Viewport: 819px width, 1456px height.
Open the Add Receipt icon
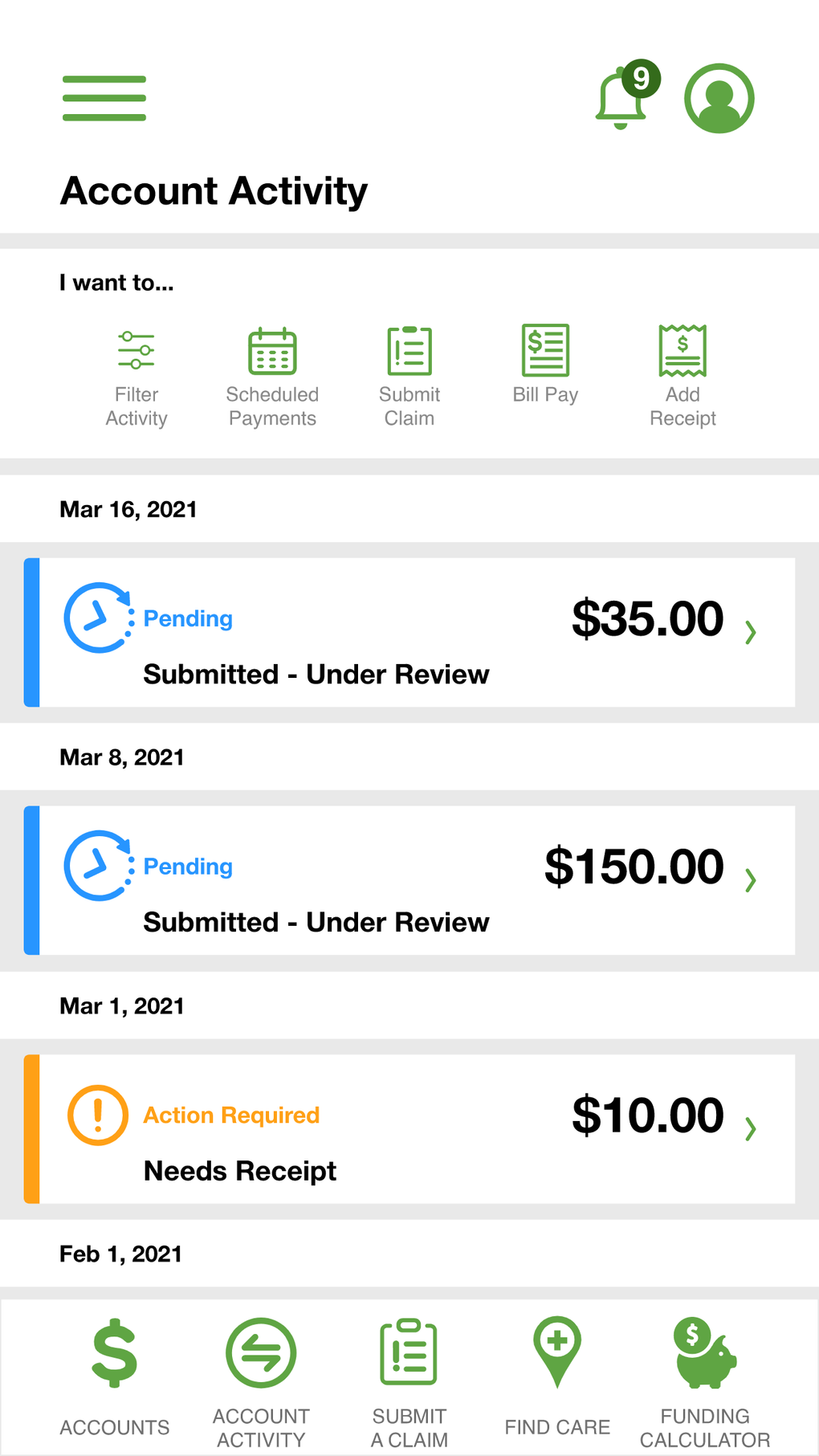click(683, 351)
